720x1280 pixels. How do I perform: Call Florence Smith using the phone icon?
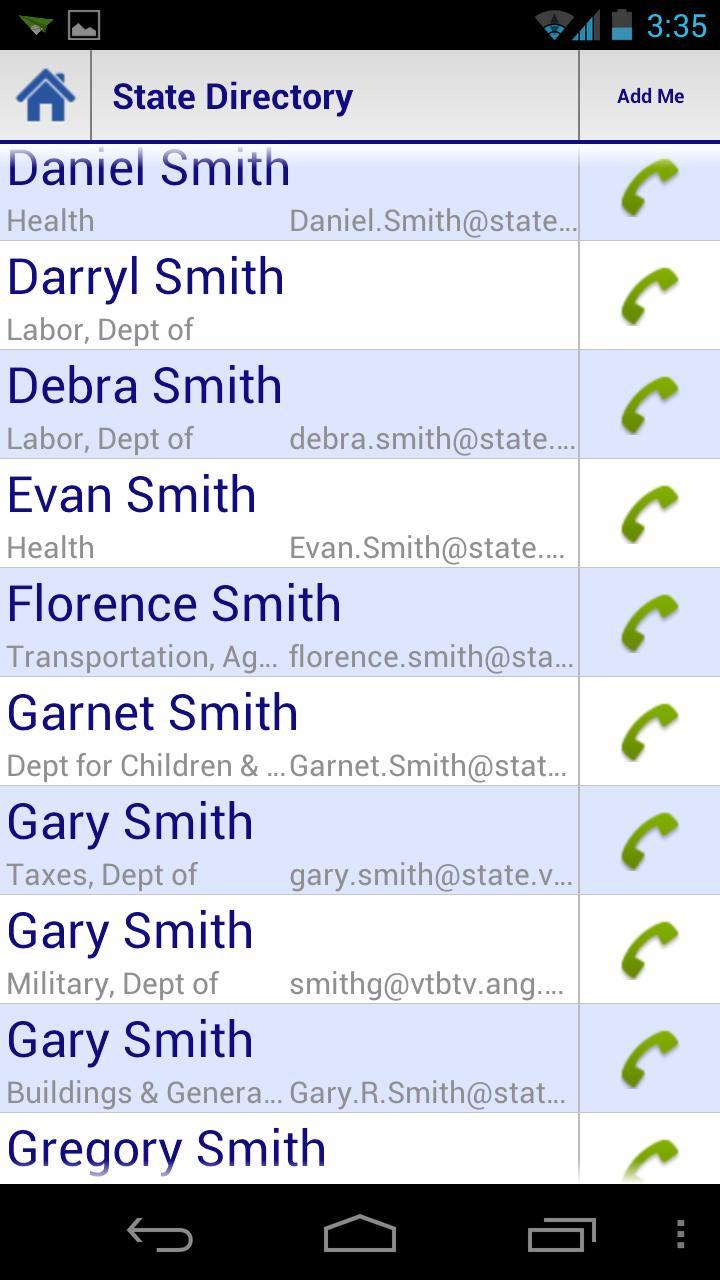point(650,623)
